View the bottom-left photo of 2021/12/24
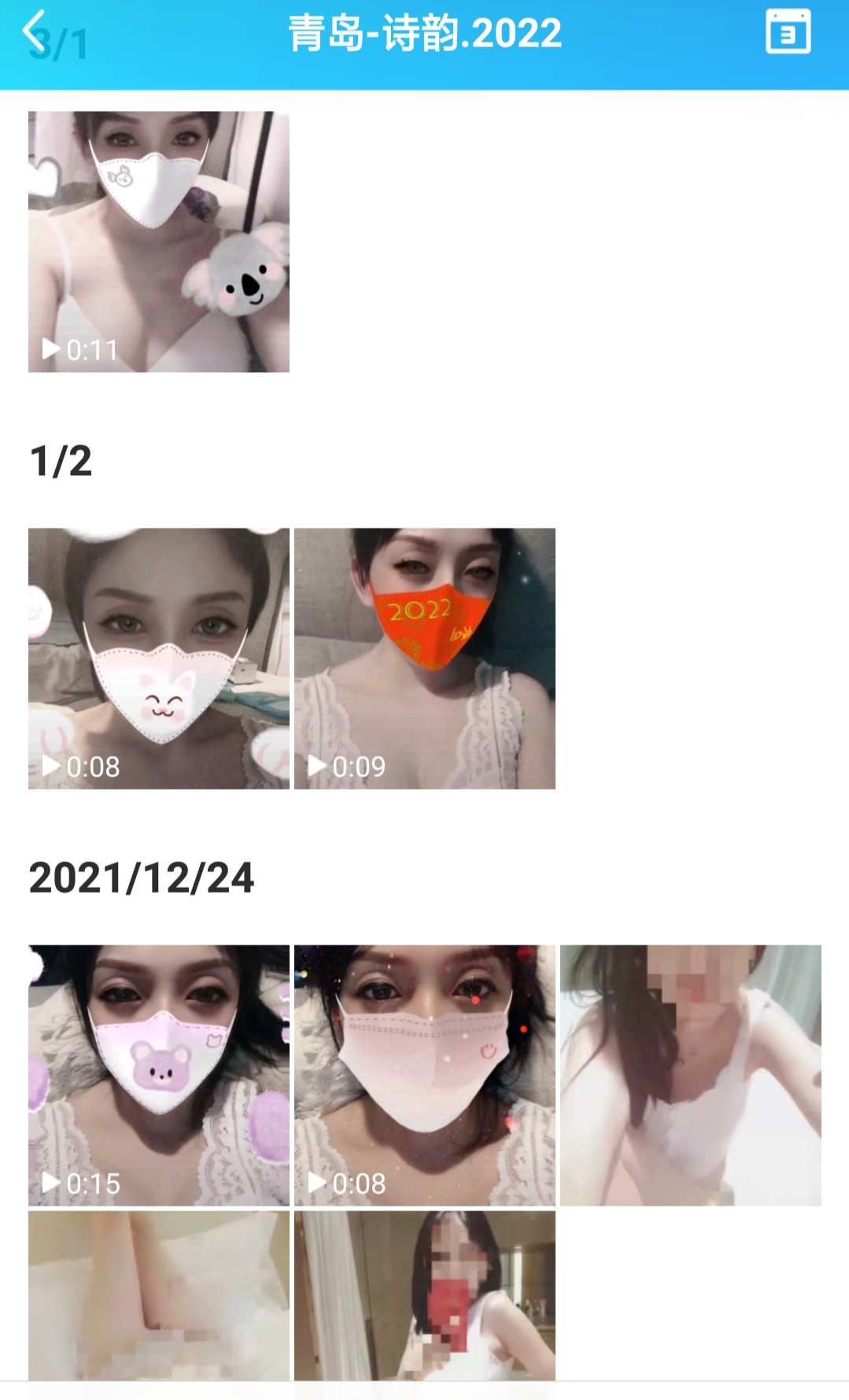The height and width of the screenshot is (1400, 849). [159, 1295]
